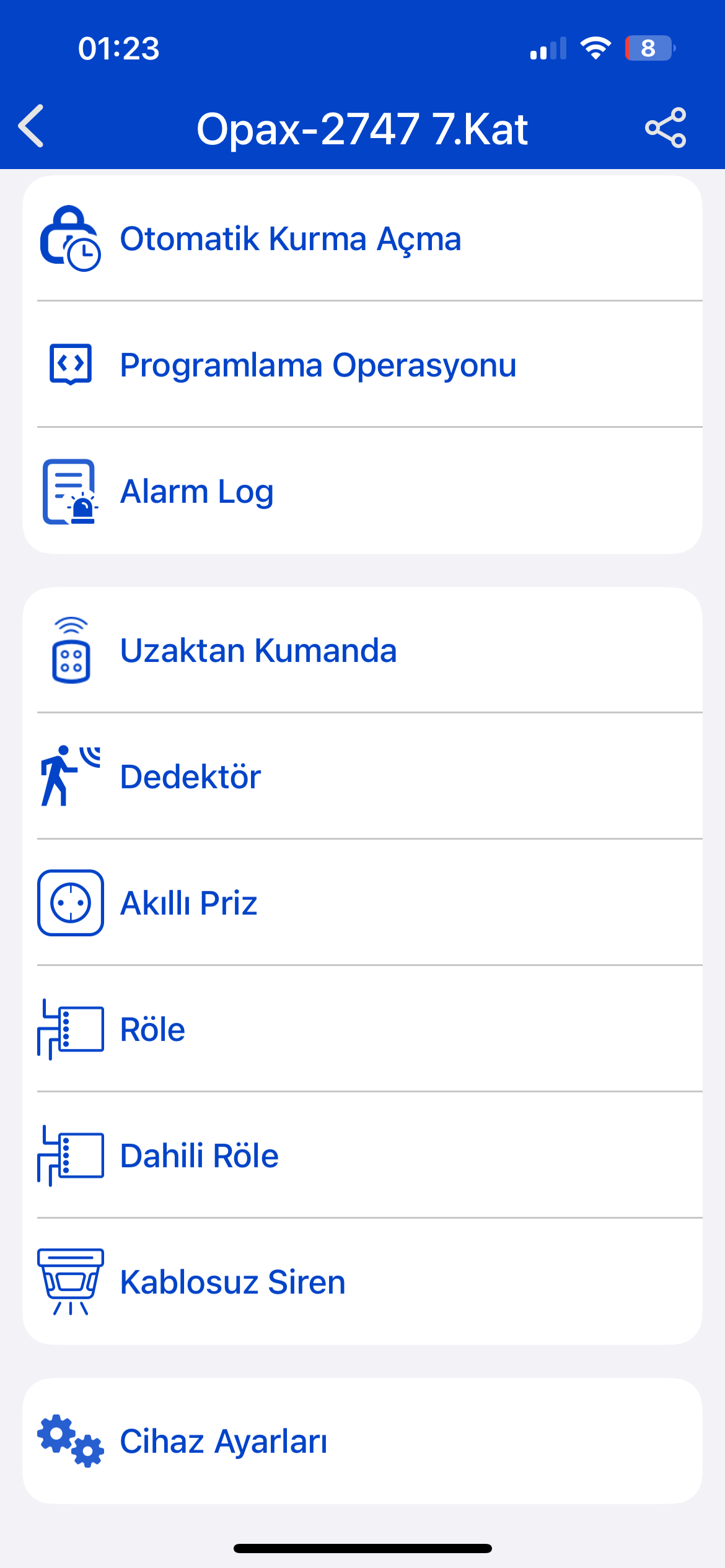Image resolution: width=725 pixels, height=1568 pixels.
Task: Share the Opax-2747 7.Kat device
Action: [x=666, y=128]
